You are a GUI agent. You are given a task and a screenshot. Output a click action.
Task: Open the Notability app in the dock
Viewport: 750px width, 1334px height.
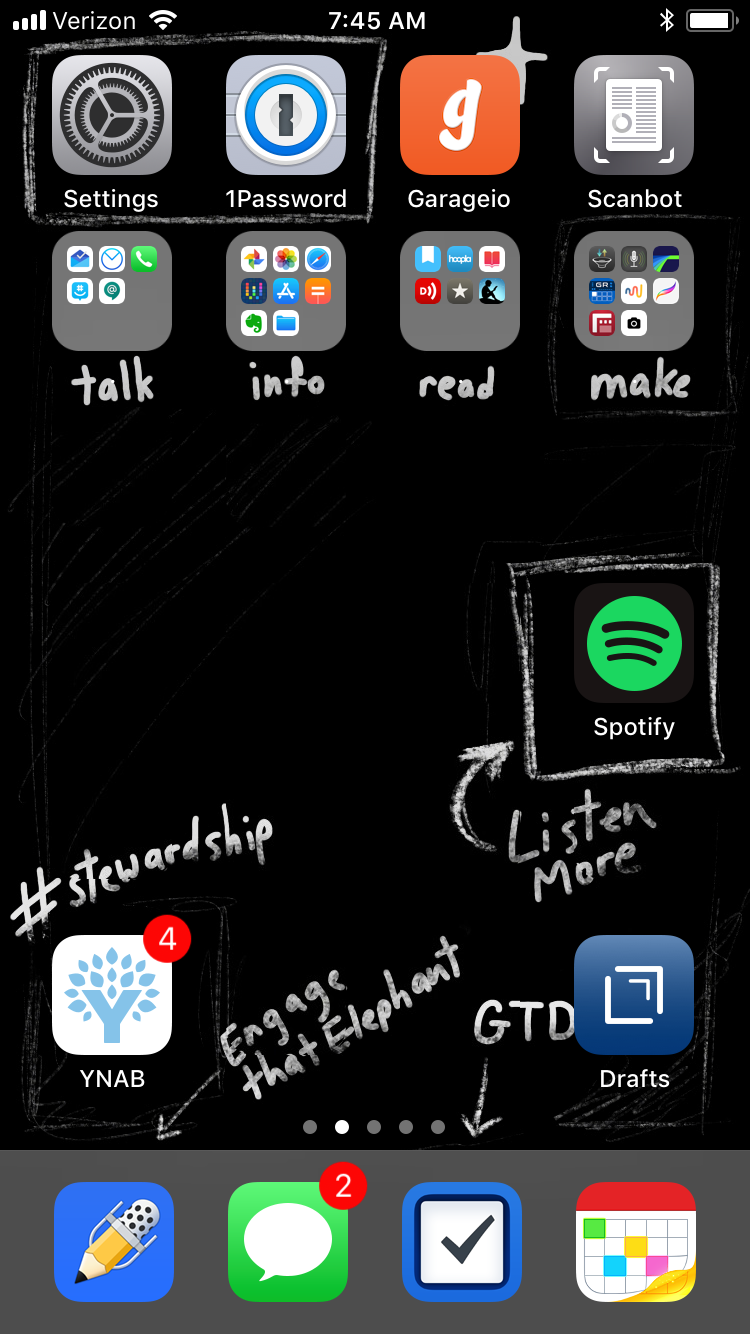pos(114,1242)
